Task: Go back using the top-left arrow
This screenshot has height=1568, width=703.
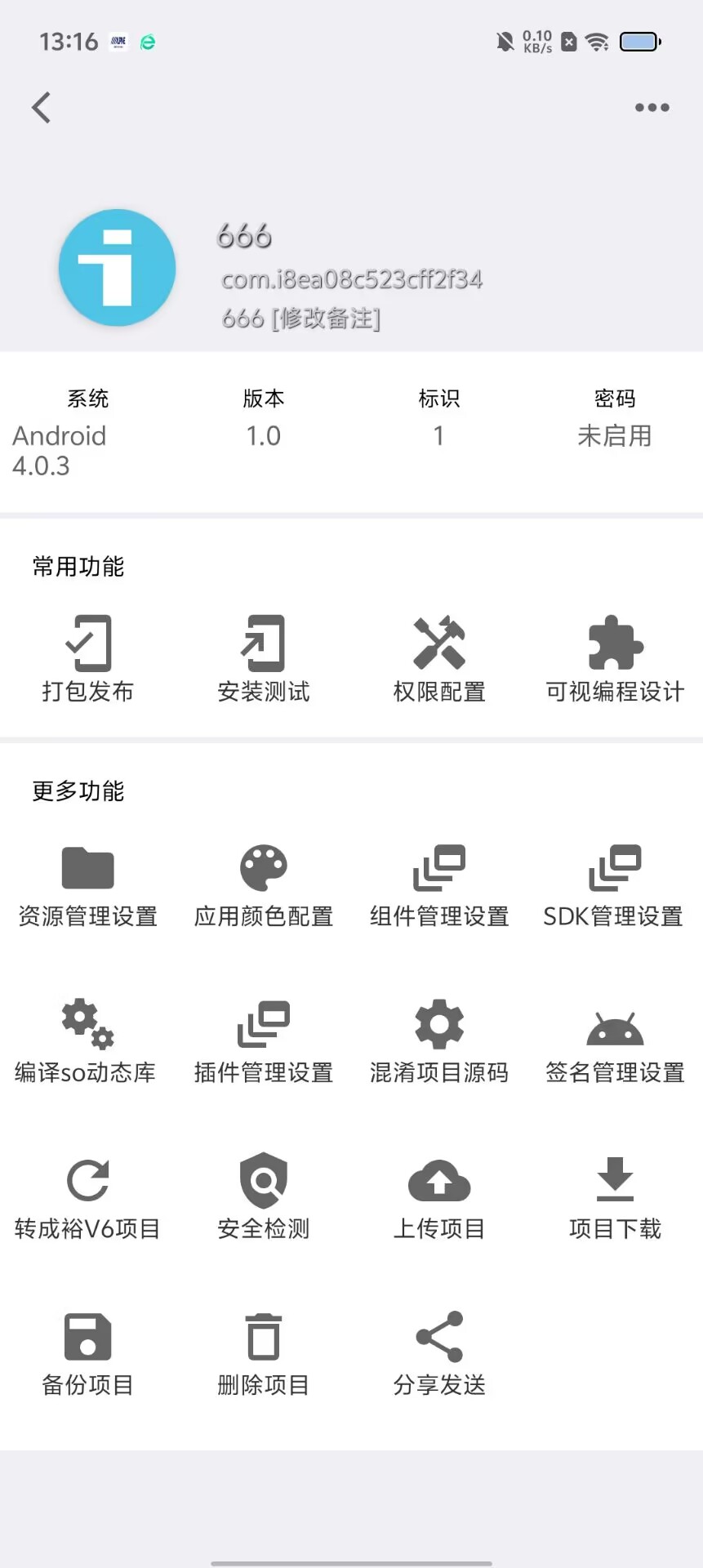Action: [41, 108]
